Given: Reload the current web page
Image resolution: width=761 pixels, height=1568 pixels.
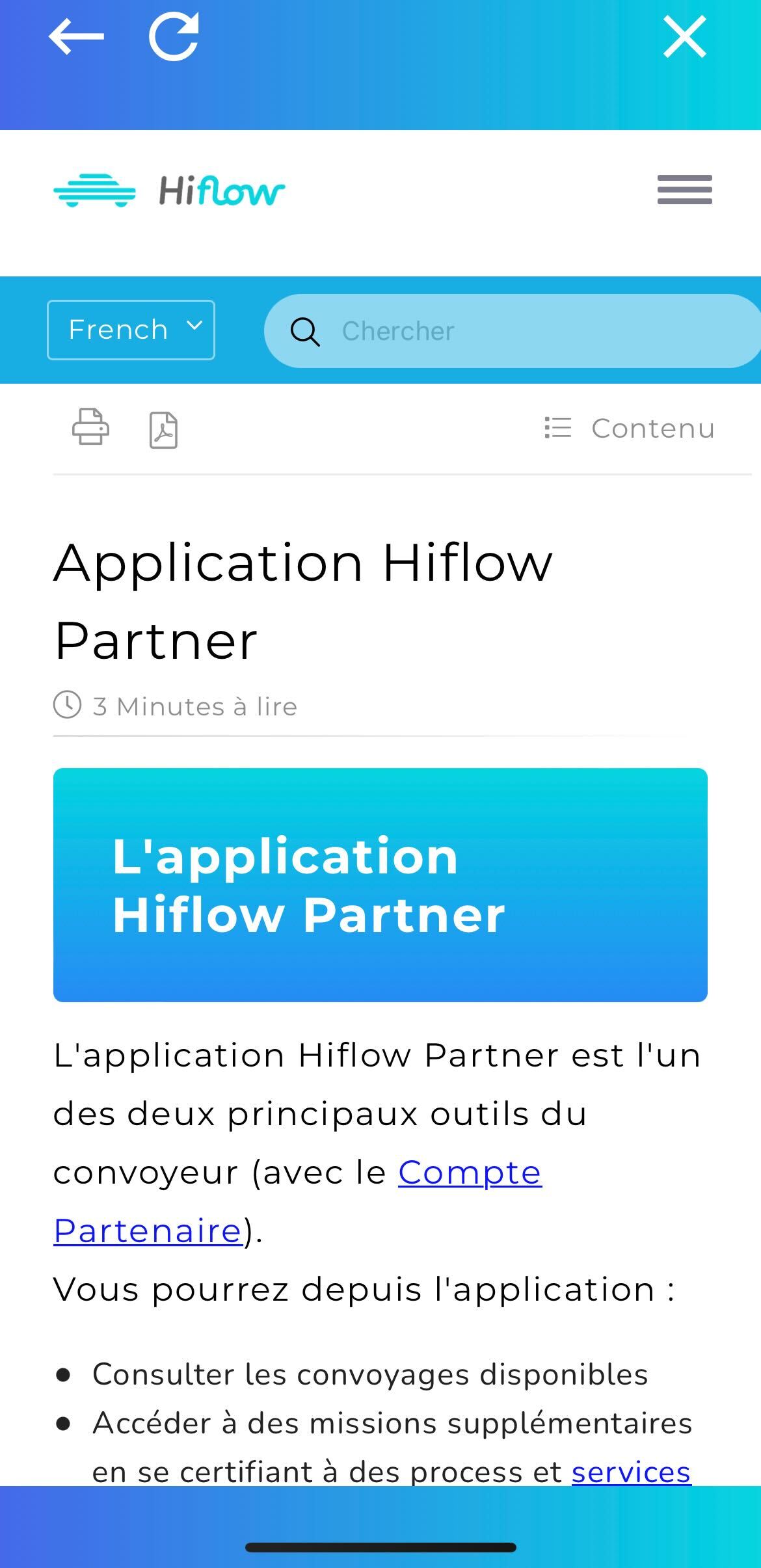Looking at the screenshot, I should (x=174, y=36).
